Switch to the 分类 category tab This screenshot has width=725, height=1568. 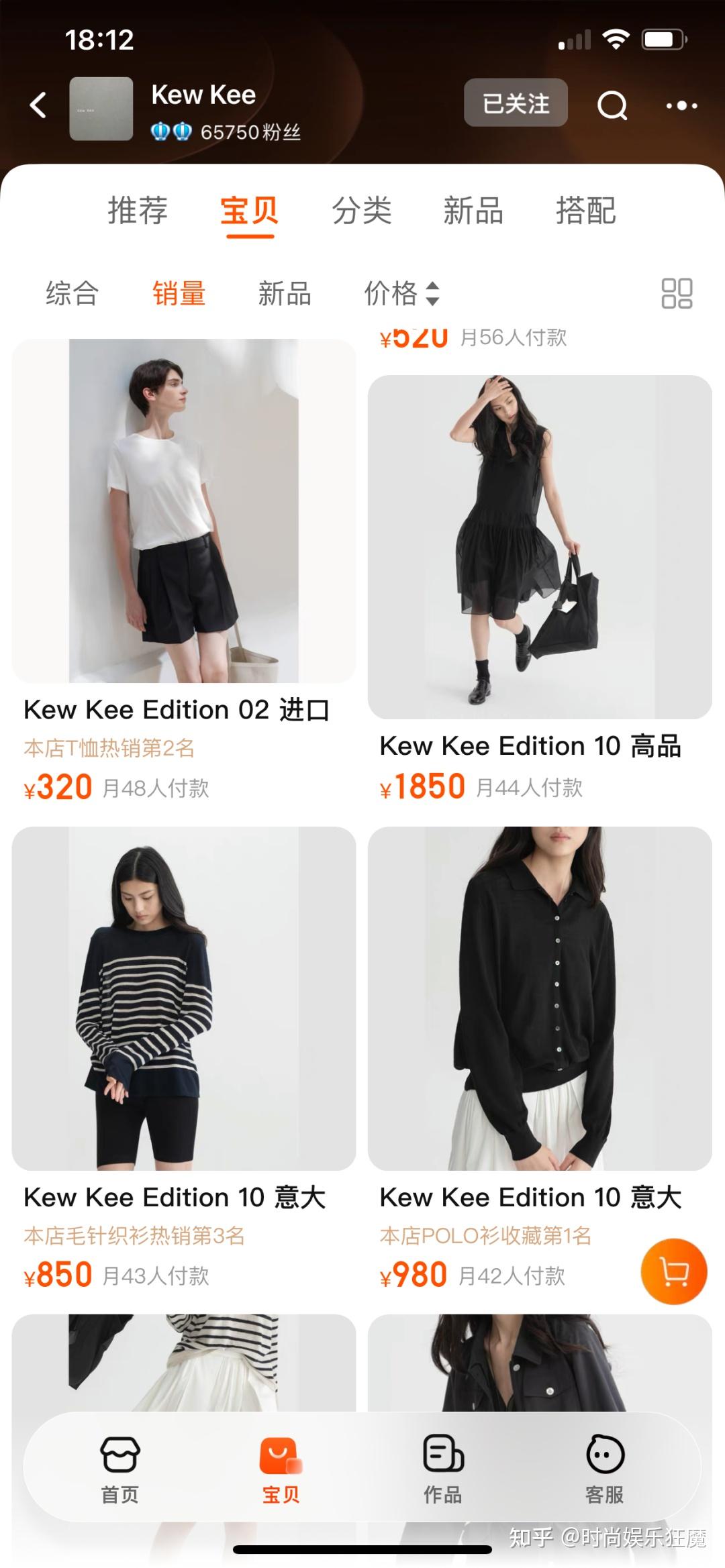pos(362,212)
